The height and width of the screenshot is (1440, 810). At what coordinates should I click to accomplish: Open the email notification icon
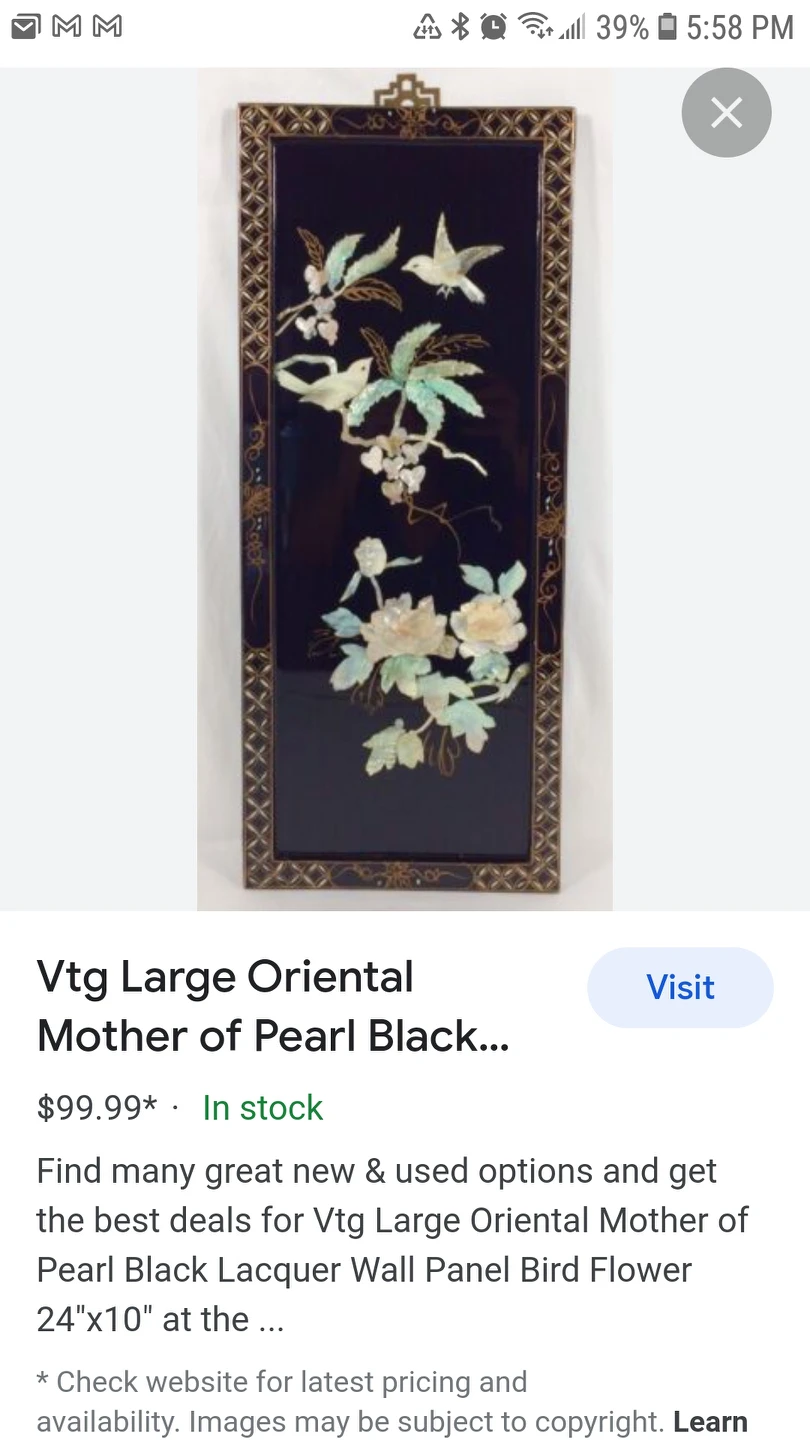tap(25, 27)
